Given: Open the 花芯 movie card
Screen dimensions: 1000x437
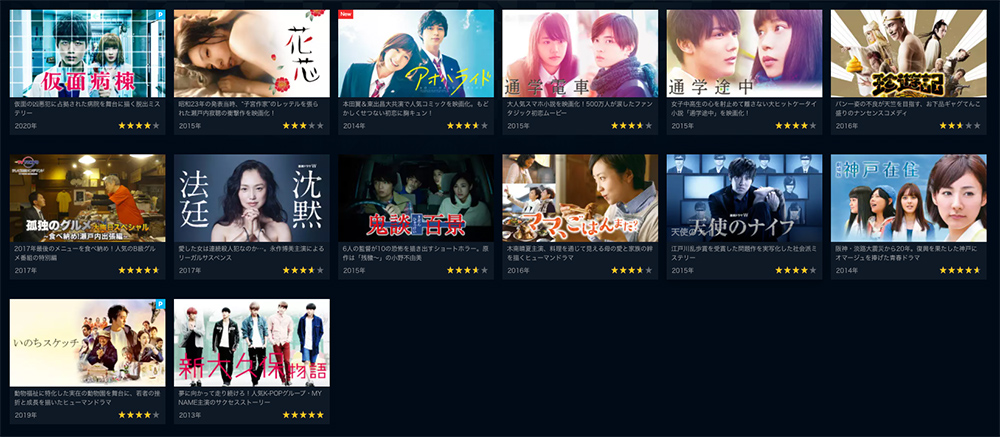Looking at the screenshot, I should (251, 54).
